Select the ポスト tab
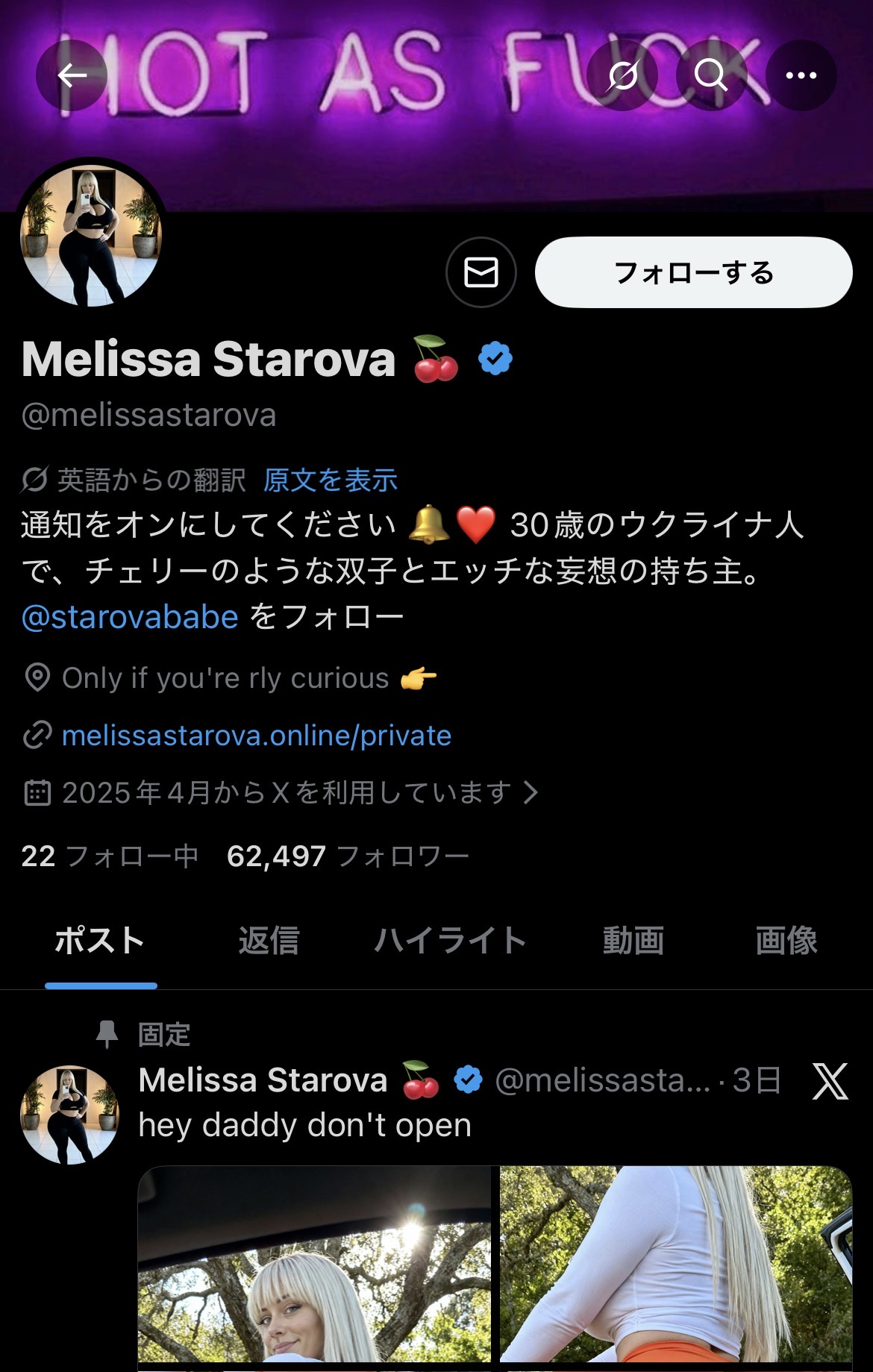The width and height of the screenshot is (873, 1372). 100,941
